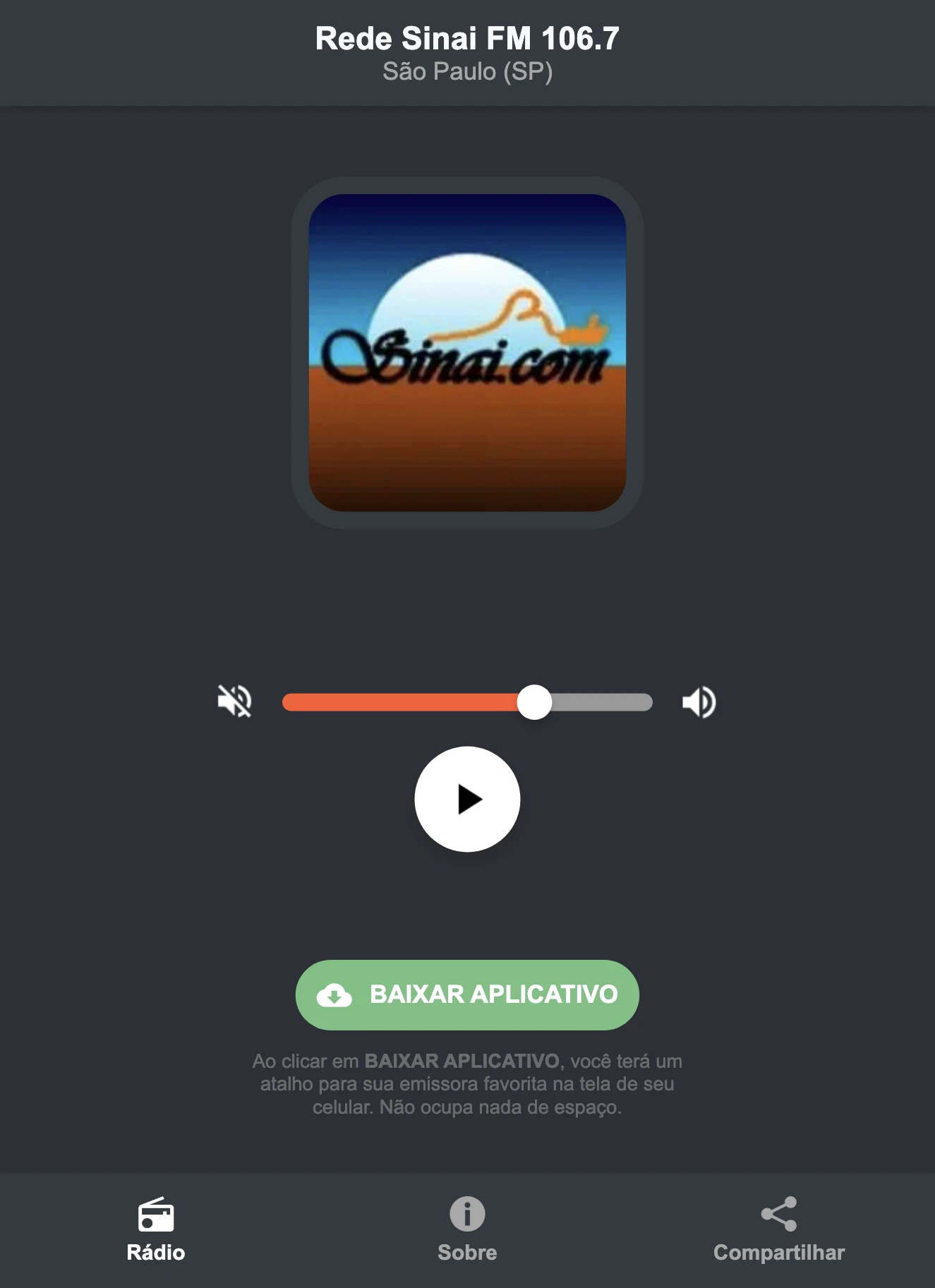Click the maximum volume speaker icon

(x=699, y=701)
